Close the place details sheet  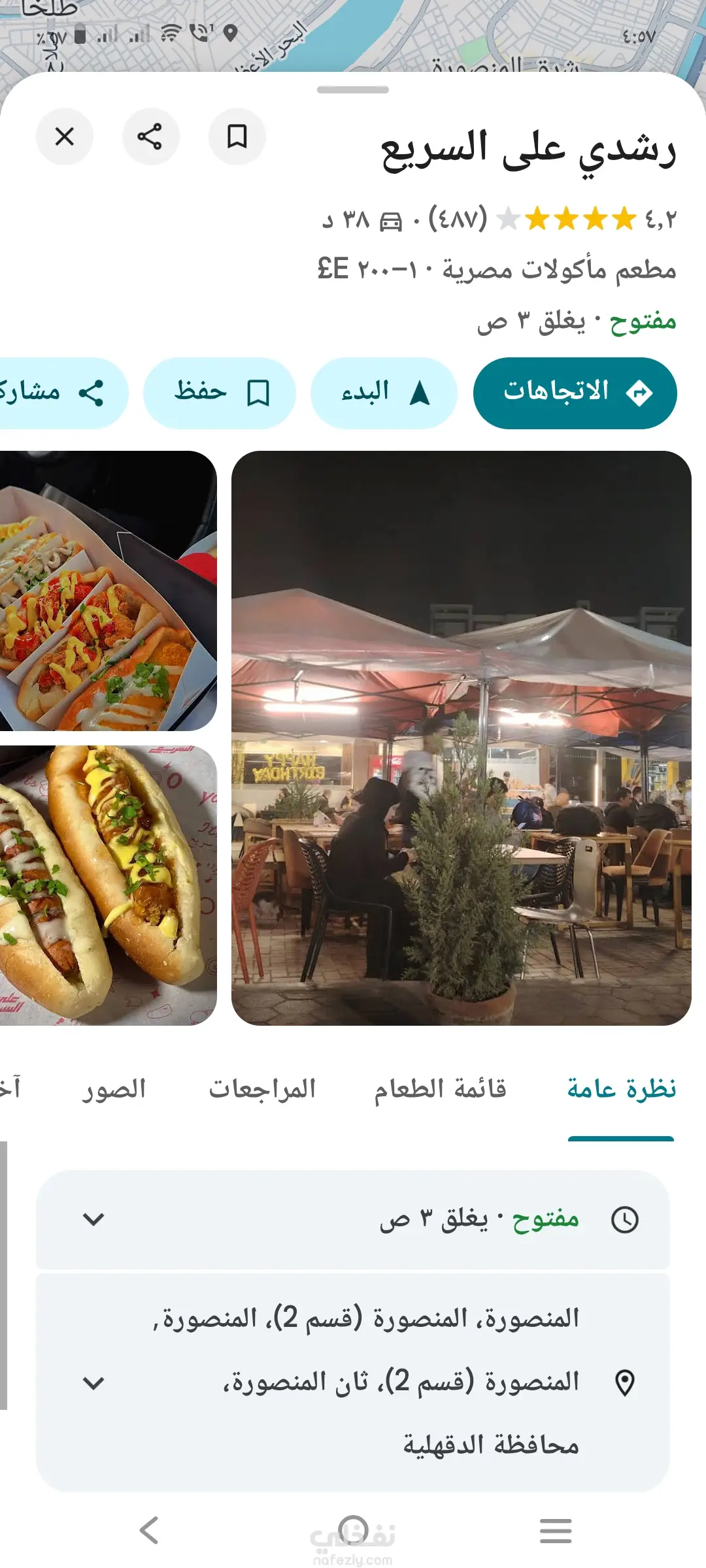[x=65, y=137]
